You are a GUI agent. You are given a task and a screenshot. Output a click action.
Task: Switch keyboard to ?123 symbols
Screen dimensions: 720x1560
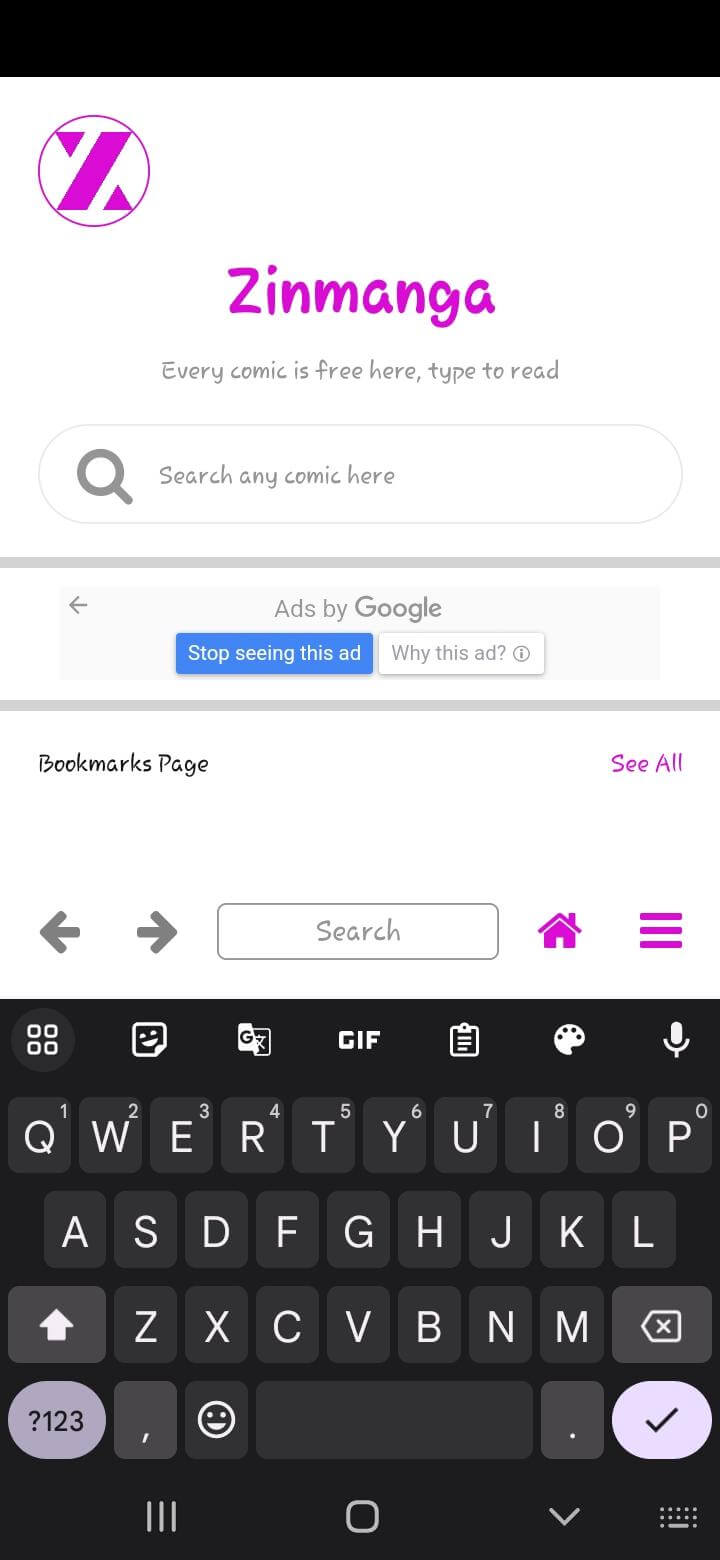click(56, 1420)
